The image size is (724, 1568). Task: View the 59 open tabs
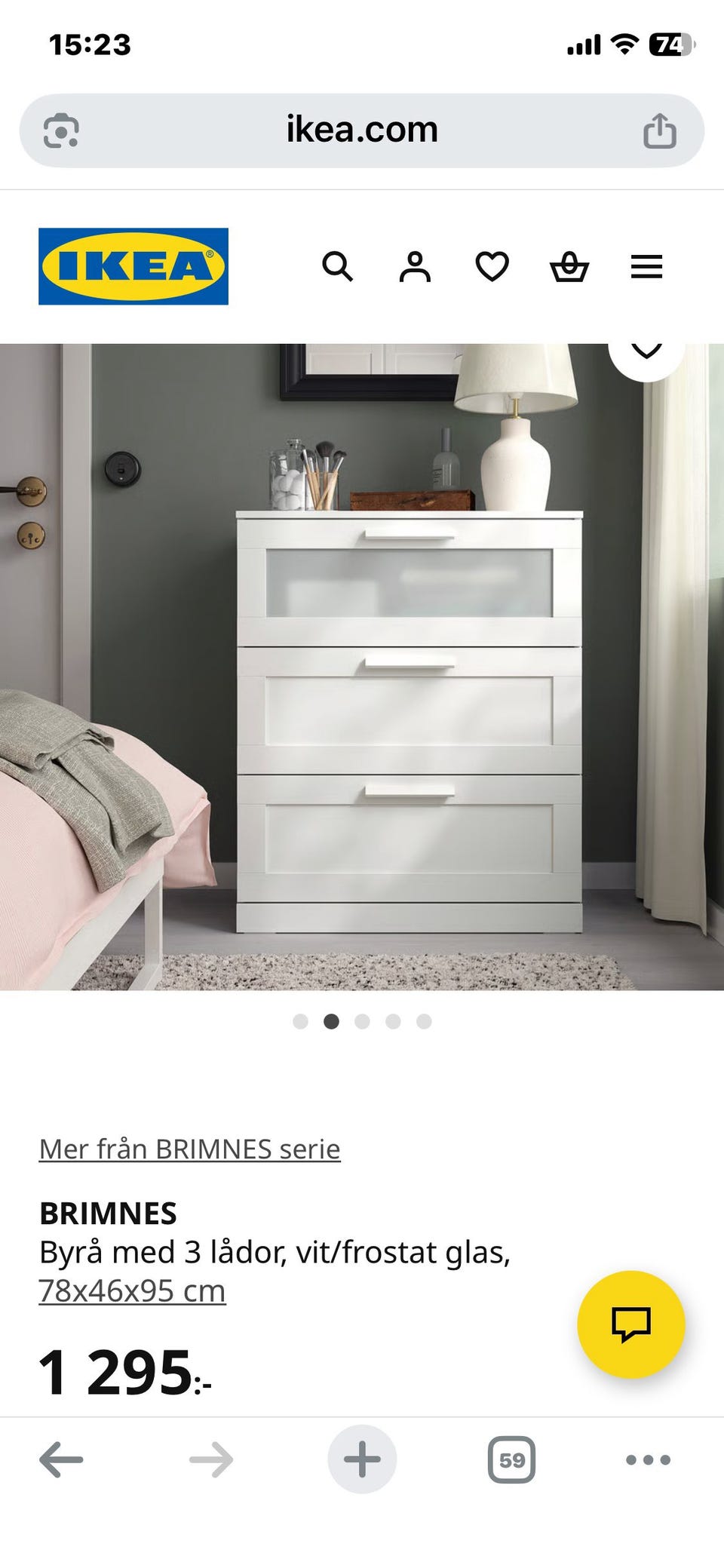point(511,1459)
